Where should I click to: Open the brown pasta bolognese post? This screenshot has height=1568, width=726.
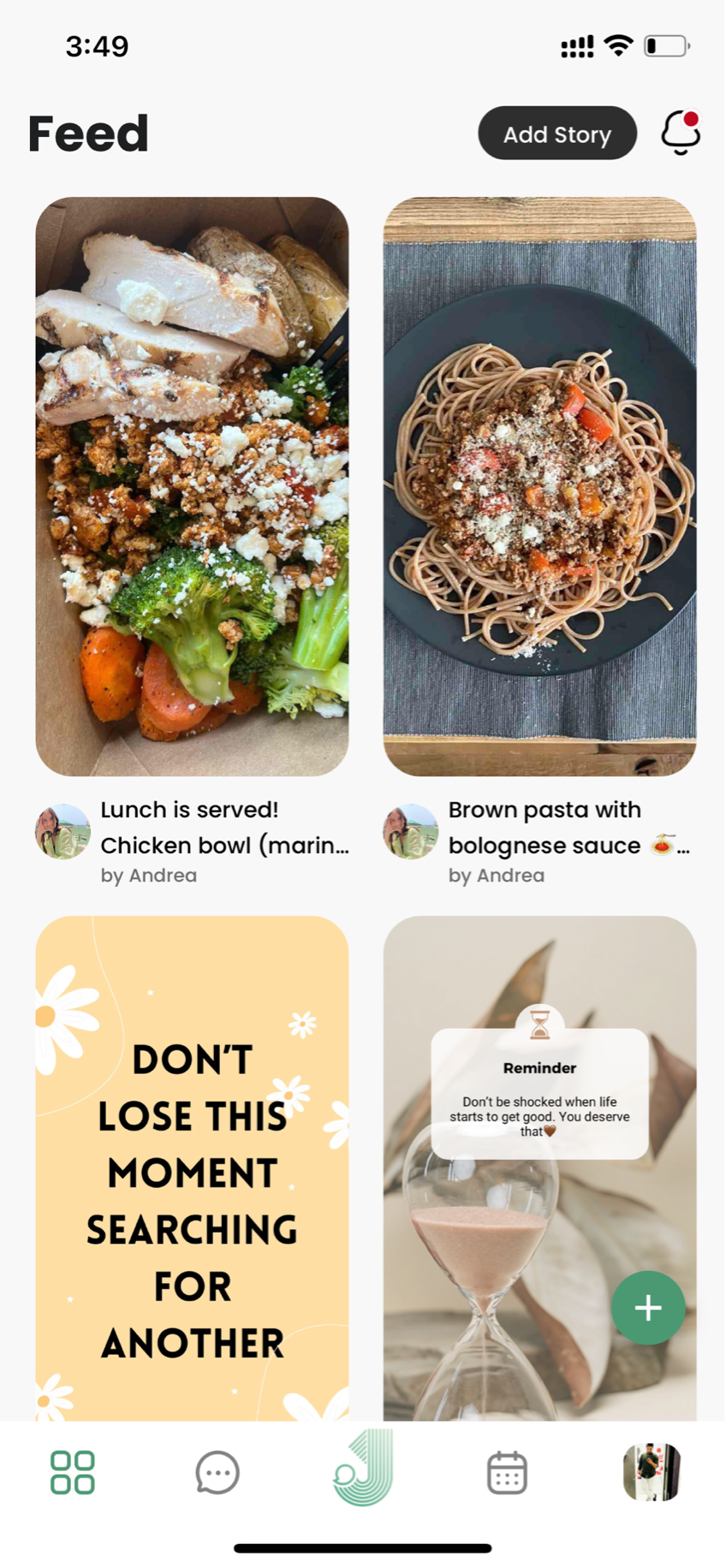tap(539, 486)
